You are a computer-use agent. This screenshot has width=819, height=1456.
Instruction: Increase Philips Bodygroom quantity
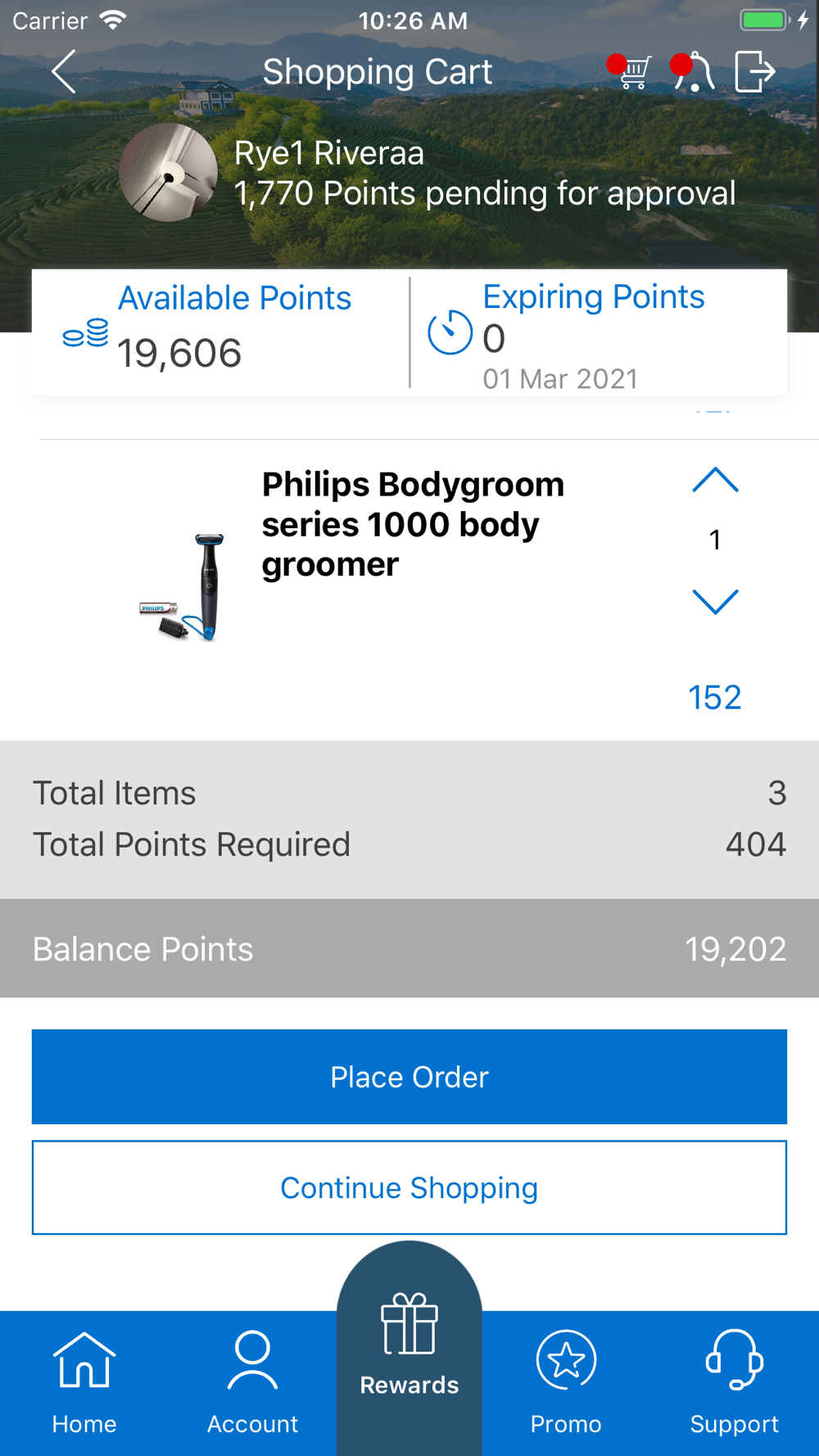[x=715, y=480]
